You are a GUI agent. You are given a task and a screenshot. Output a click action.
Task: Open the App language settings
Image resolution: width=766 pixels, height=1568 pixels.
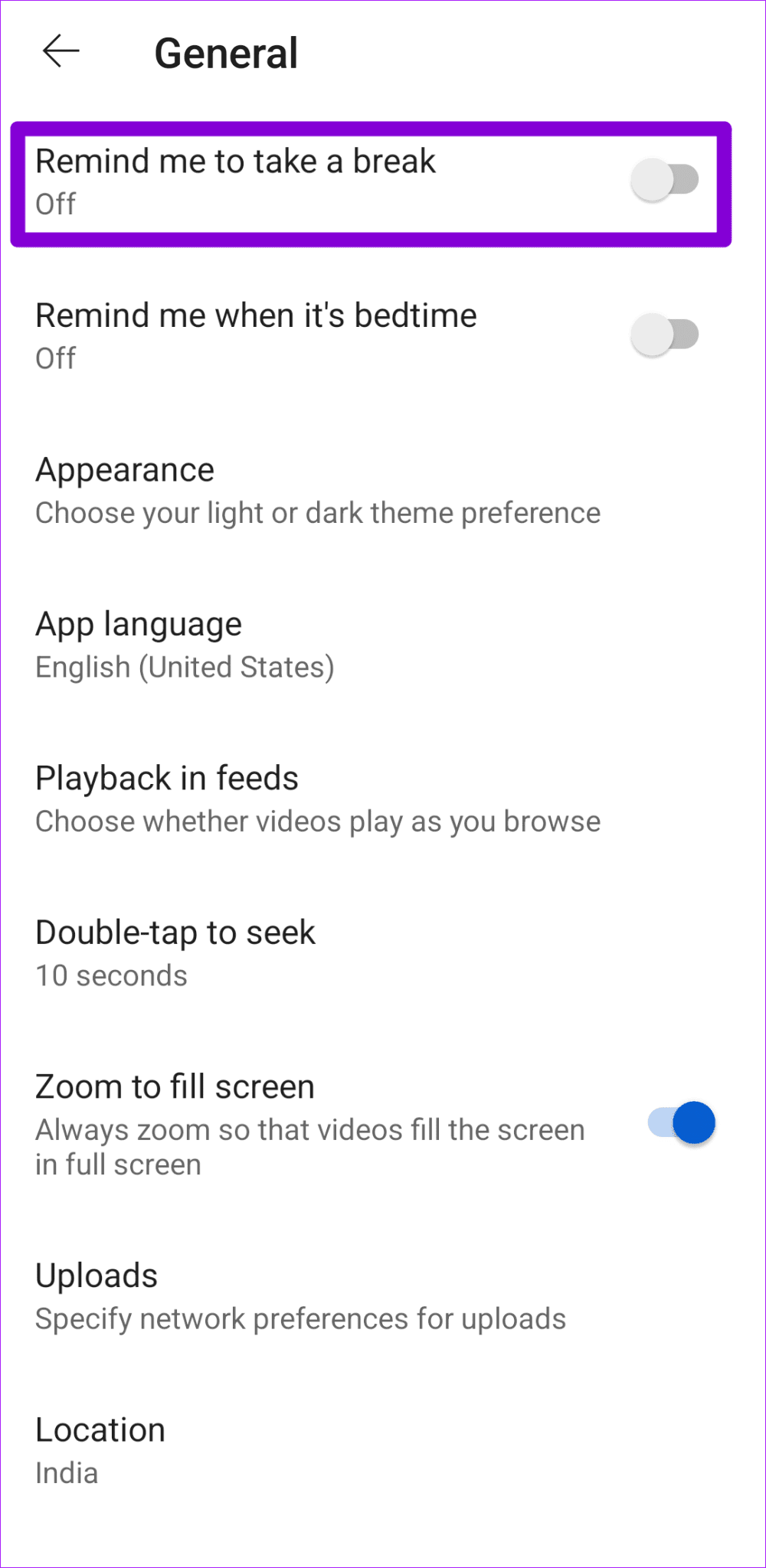(139, 624)
